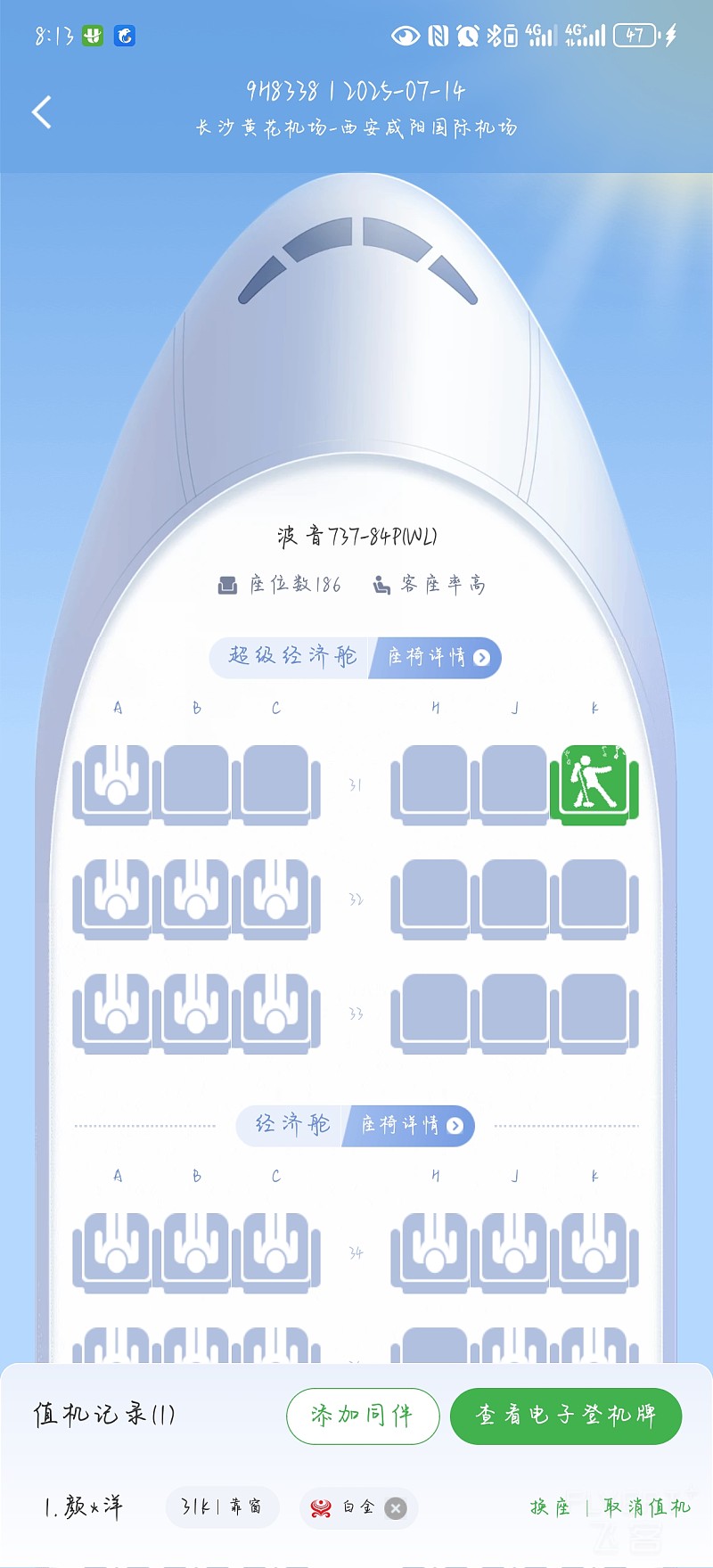This screenshot has width=713, height=1568.
Task: Select available seat 31J
Action: click(514, 782)
